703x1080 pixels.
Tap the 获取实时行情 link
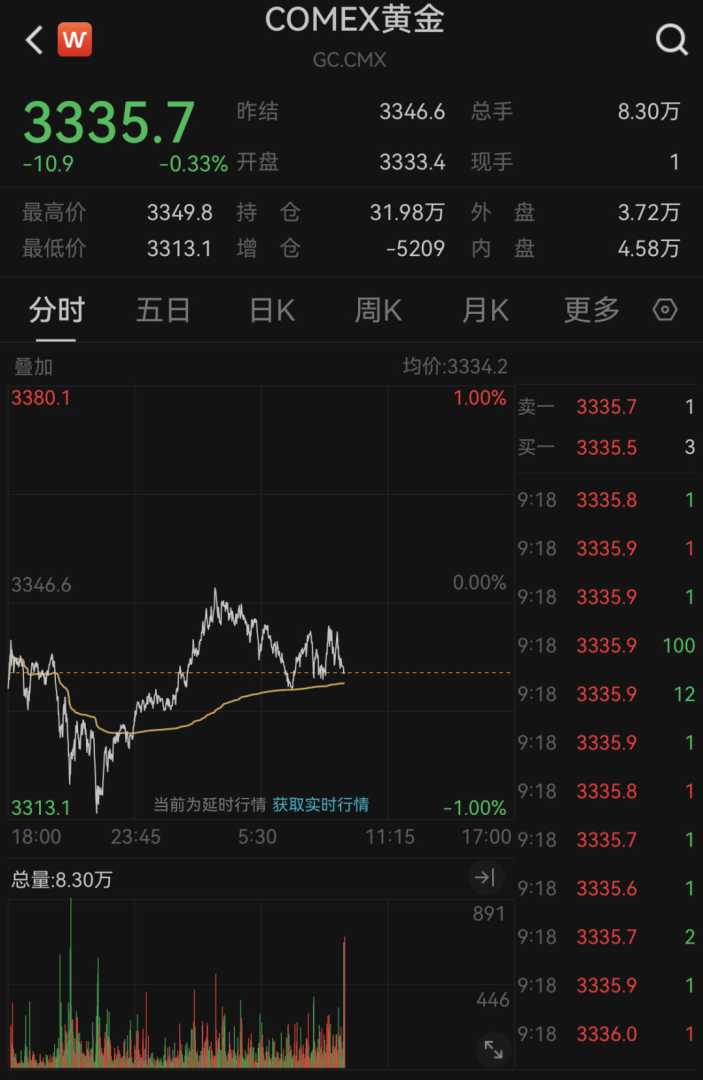click(320, 804)
